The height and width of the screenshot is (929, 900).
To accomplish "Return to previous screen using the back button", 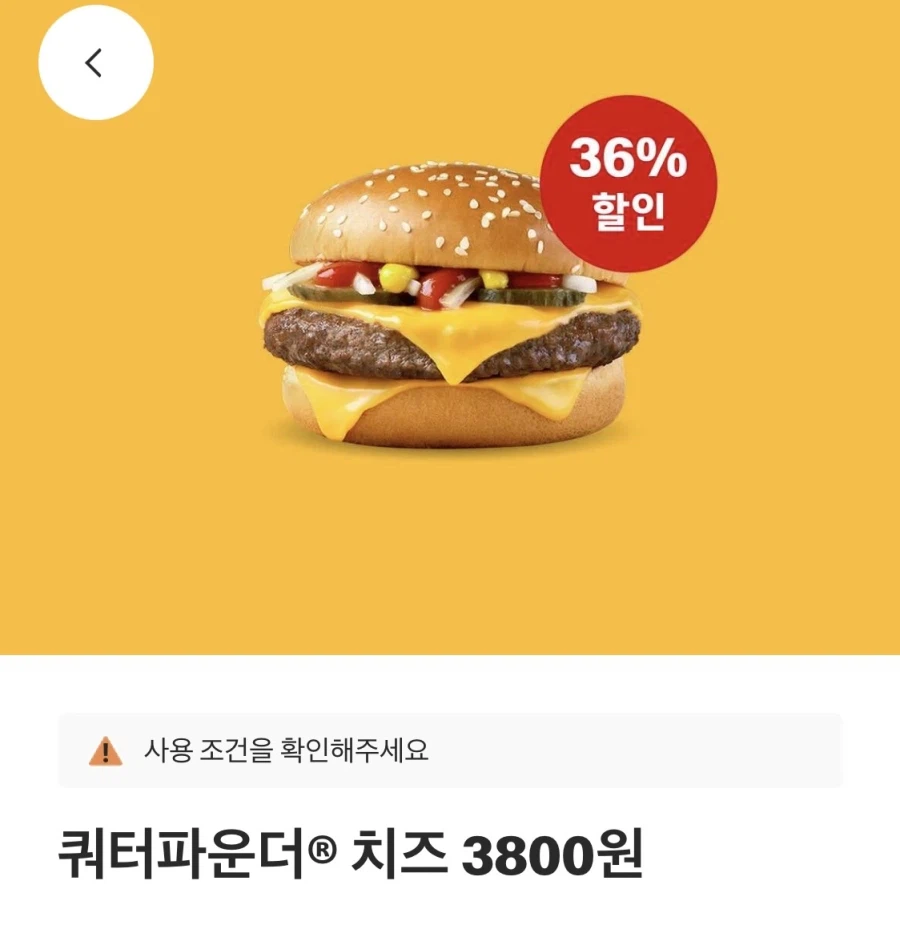I will pyautogui.click(x=95, y=61).
